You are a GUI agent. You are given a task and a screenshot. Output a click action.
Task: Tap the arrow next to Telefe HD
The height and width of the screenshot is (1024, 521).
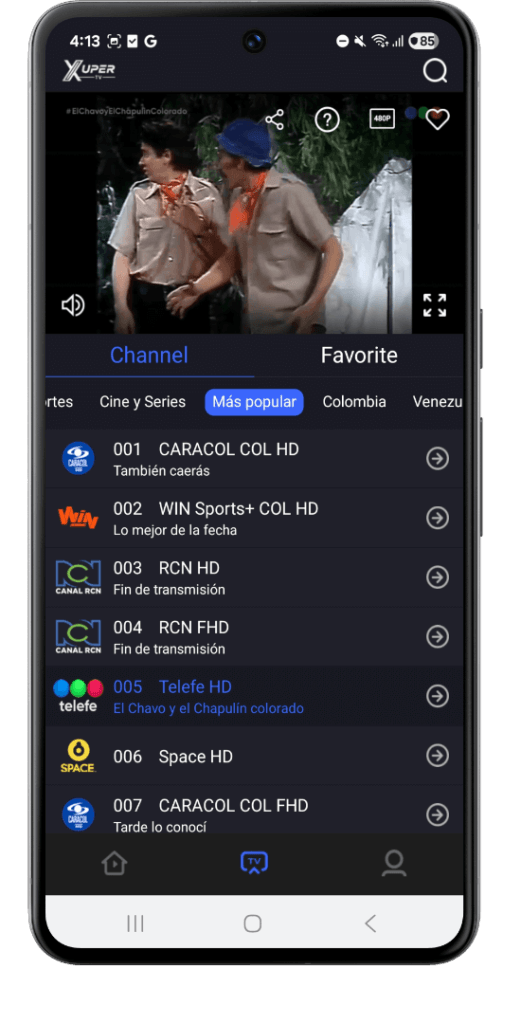tap(437, 696)
